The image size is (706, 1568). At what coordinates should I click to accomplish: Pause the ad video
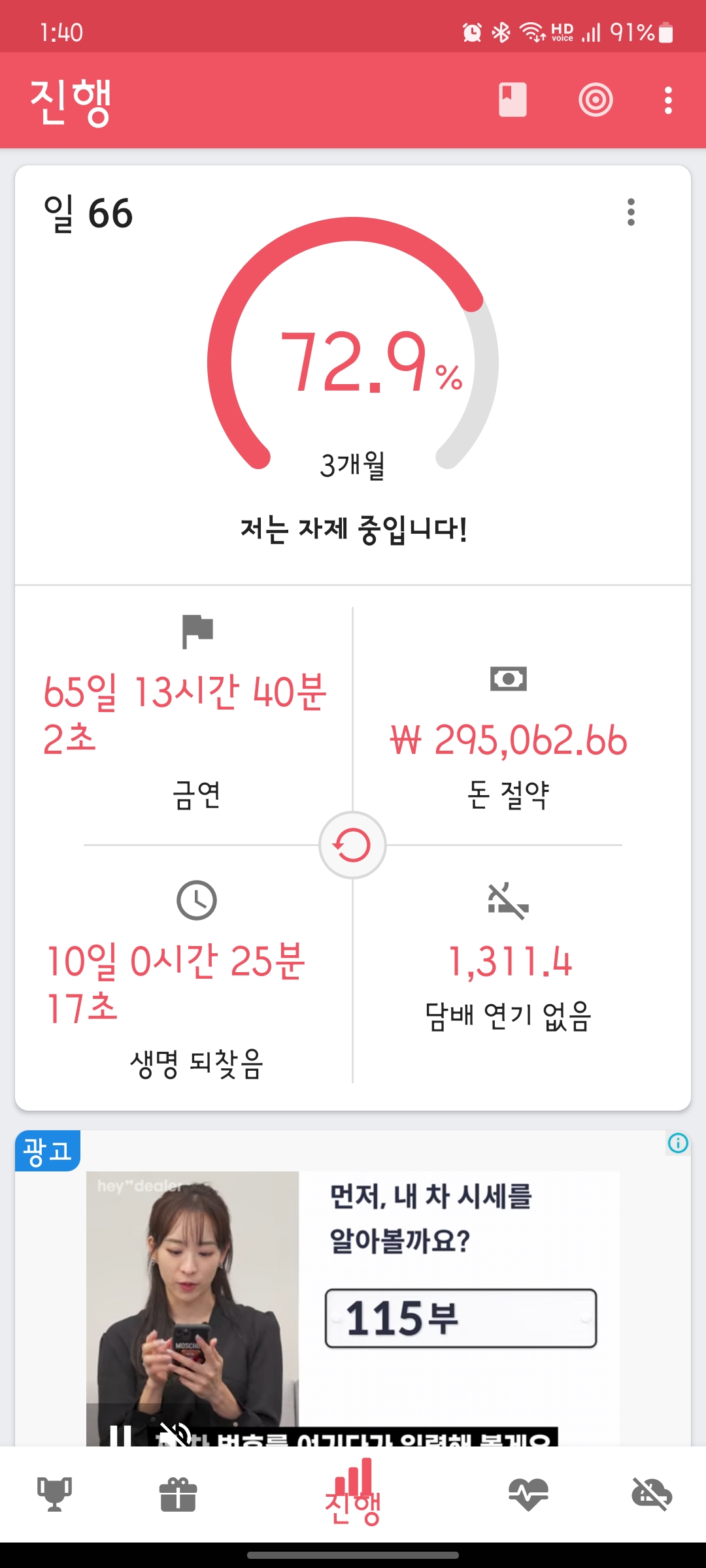(x=120, y=1435)
